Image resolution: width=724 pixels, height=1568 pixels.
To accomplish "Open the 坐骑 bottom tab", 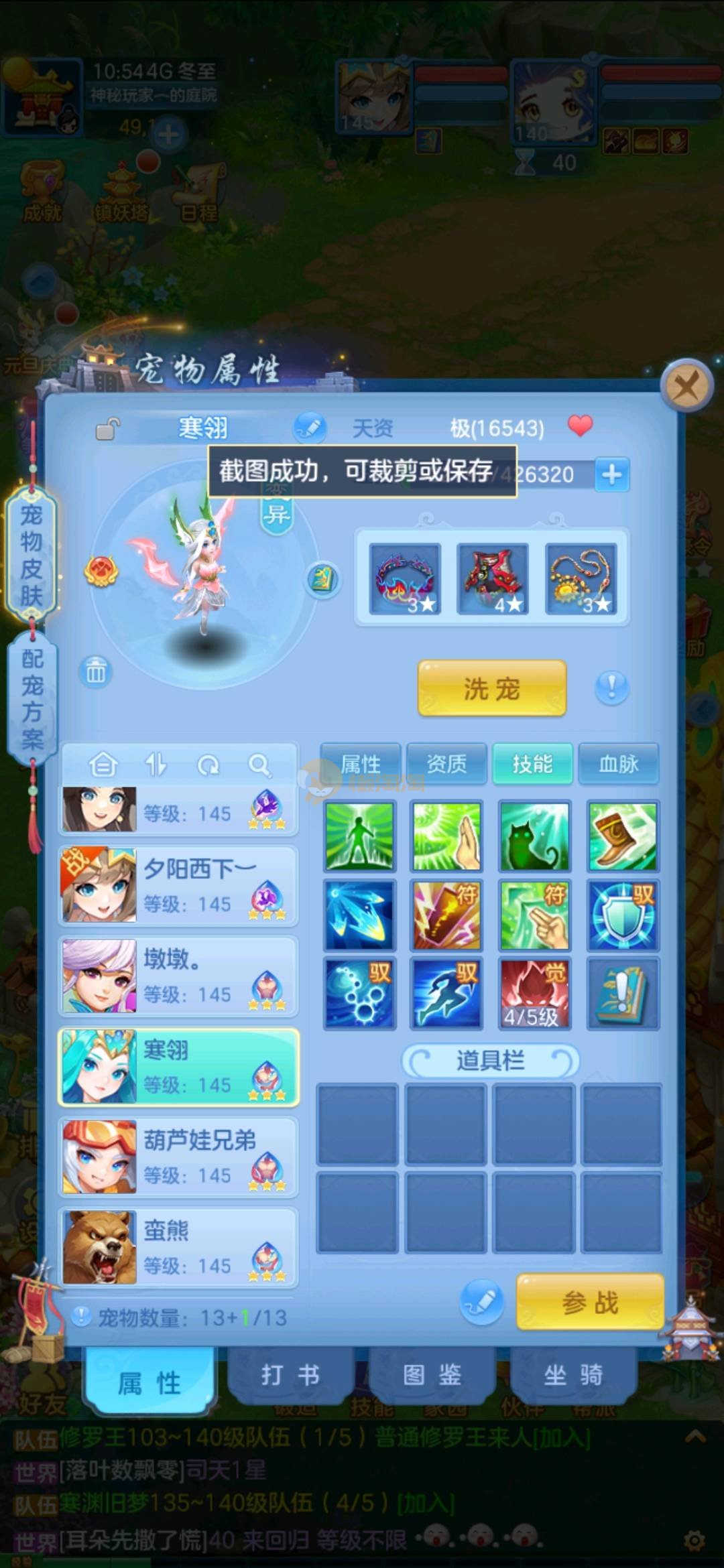I will pyautogui.click(x=573, y=1375).
